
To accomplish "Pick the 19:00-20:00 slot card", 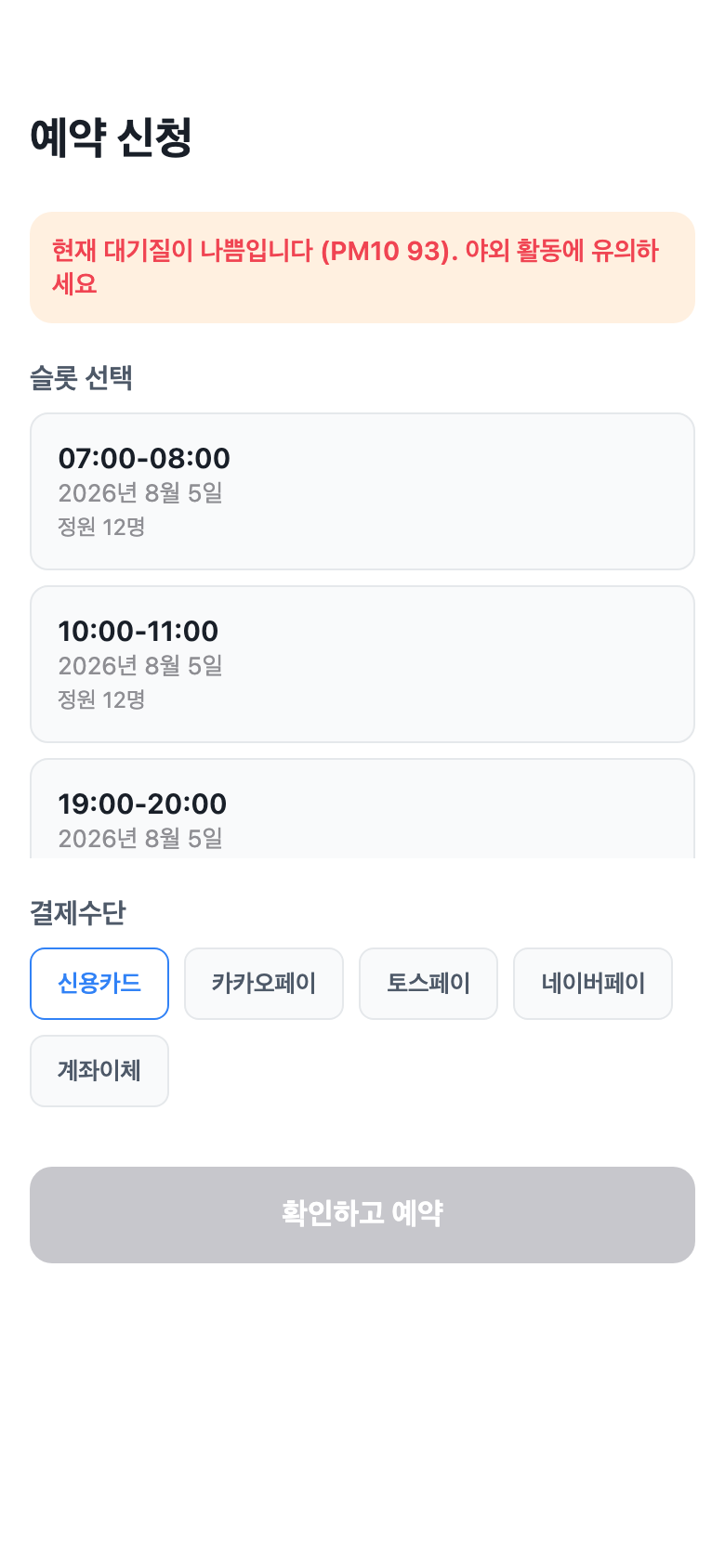I will click(x=362, y=809).
